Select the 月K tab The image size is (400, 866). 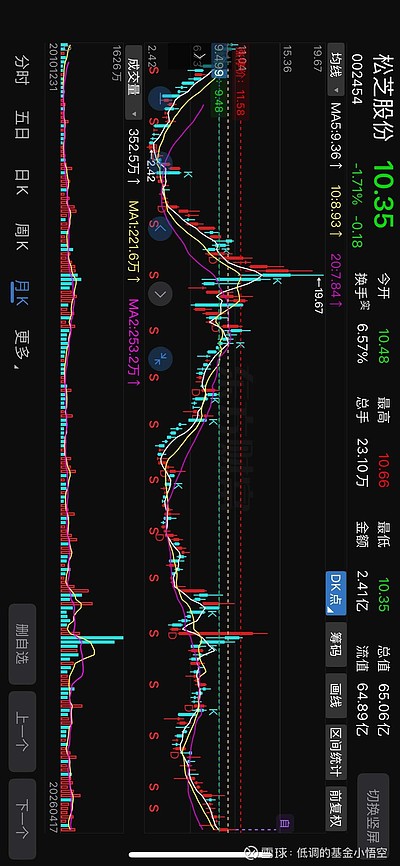point(22,293)
